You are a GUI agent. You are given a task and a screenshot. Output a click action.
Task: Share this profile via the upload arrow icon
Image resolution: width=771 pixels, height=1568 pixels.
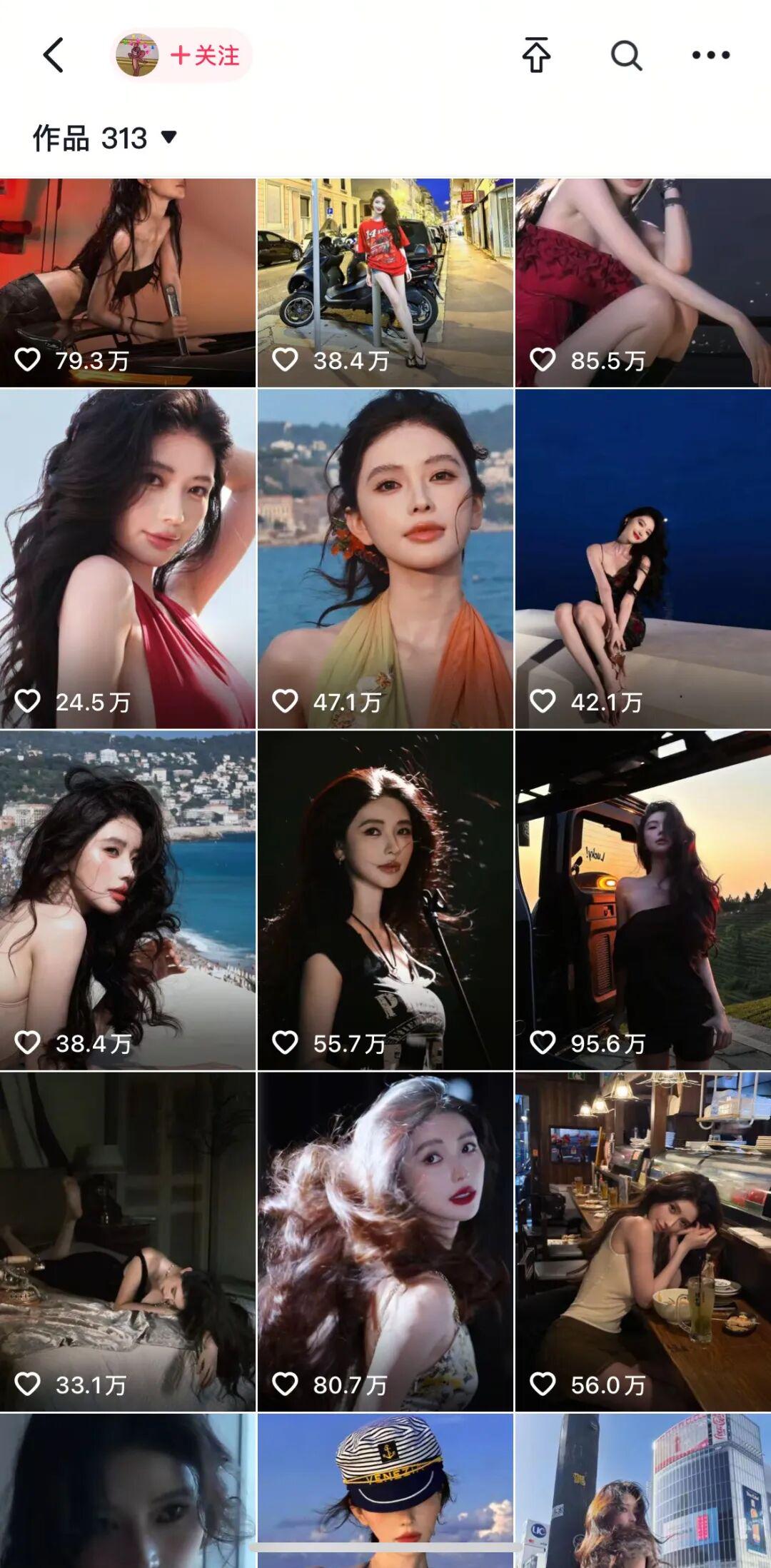coord(536,56)
